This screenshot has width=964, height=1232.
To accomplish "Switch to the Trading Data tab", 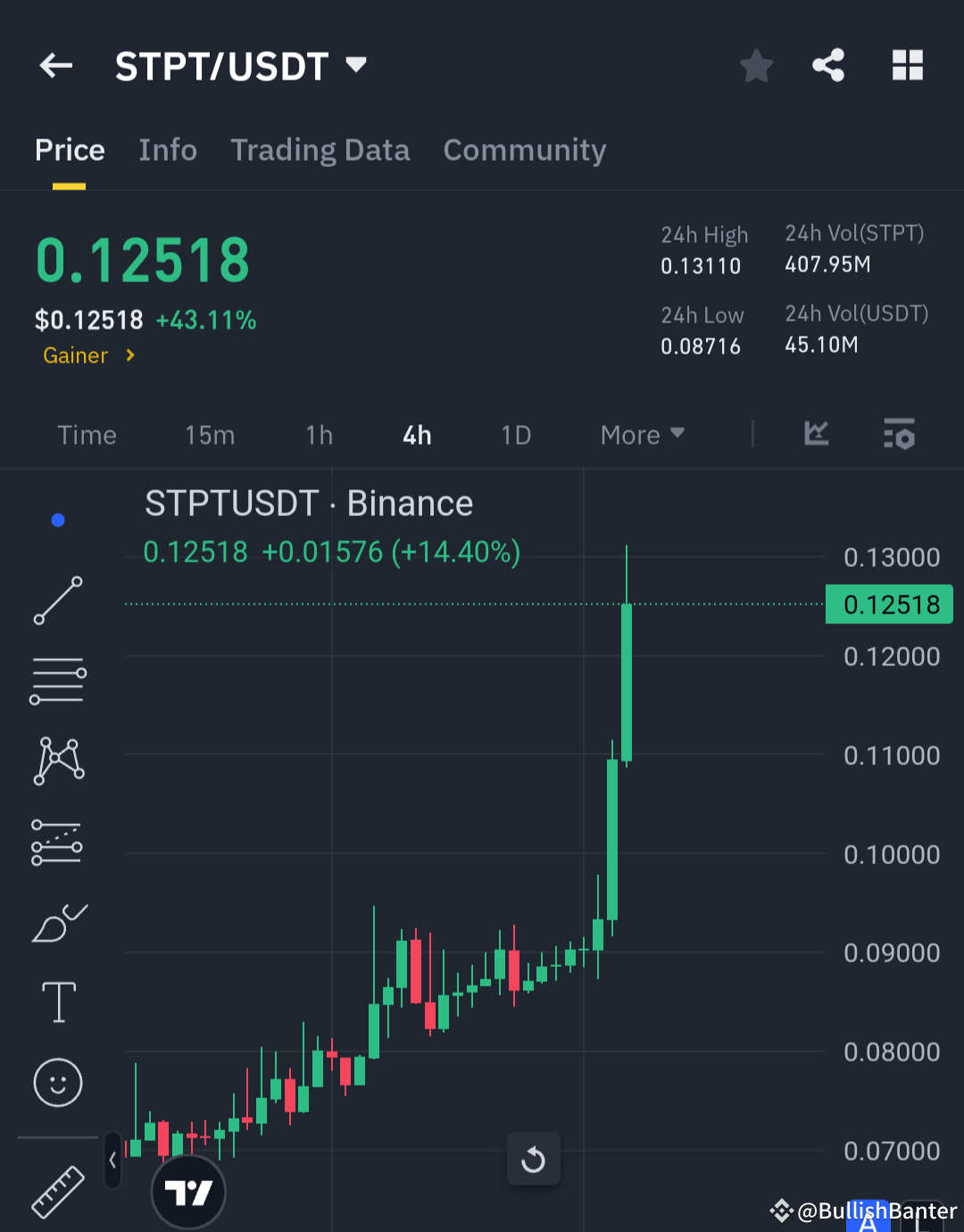I will [x=320, y=150].
